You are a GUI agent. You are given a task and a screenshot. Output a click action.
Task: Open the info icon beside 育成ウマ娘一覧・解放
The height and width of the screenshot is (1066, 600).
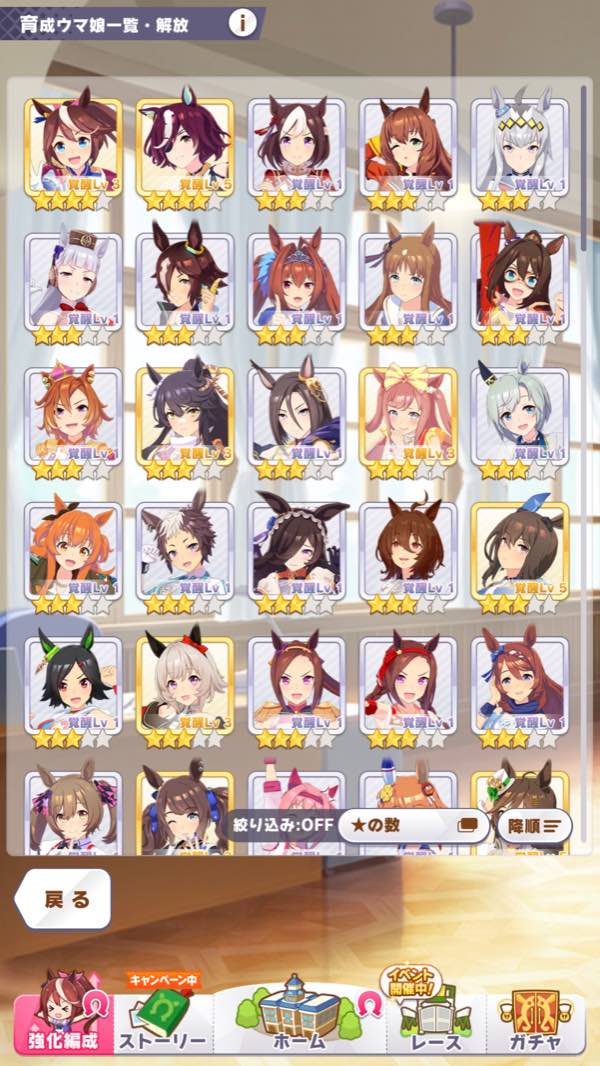[241, 23]
